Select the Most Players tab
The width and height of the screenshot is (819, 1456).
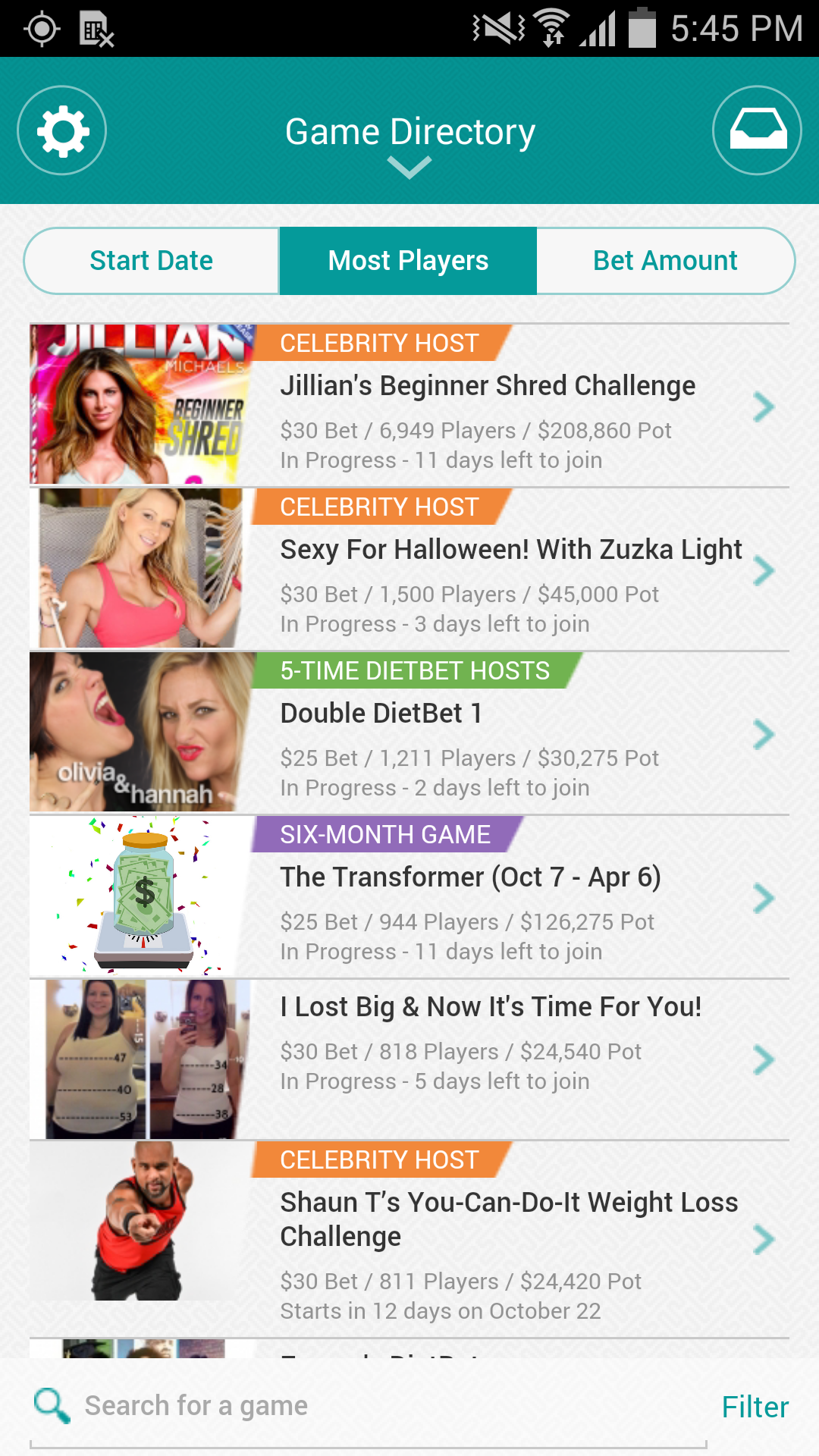[x=408, y=261]
